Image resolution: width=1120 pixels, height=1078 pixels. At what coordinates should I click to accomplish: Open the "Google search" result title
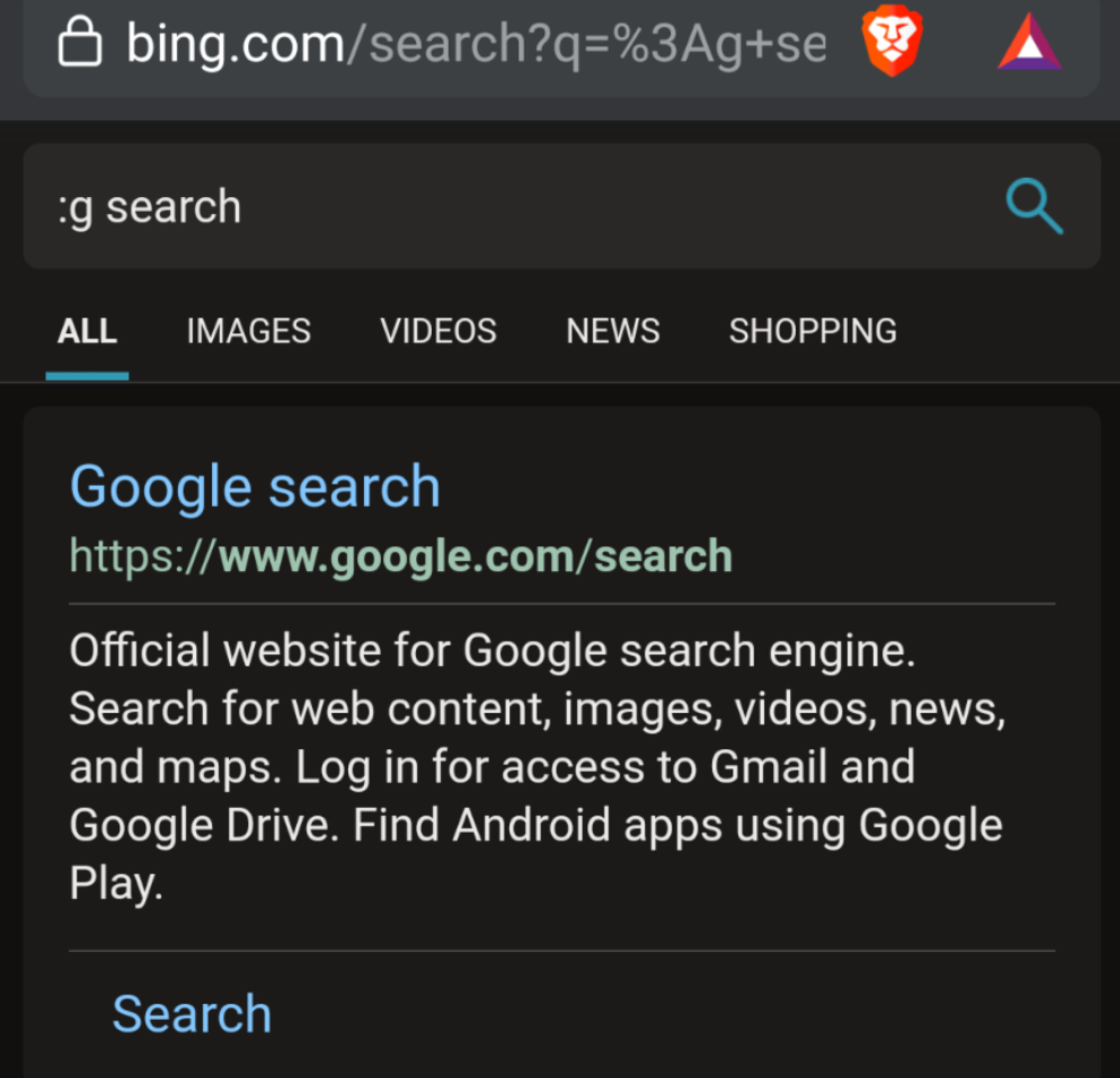(255, 487)
